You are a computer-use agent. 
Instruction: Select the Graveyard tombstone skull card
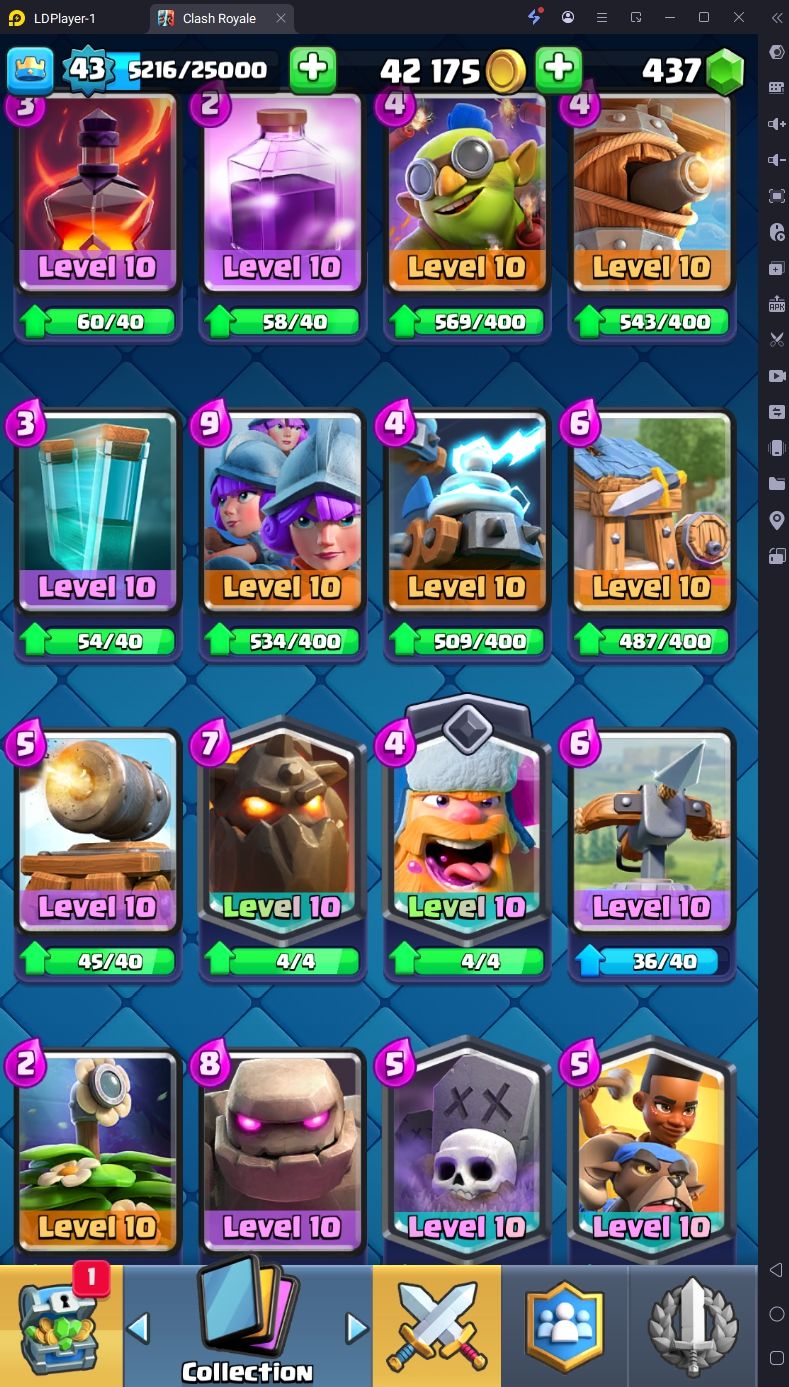pyautogui.click(x=466, y=1150)
